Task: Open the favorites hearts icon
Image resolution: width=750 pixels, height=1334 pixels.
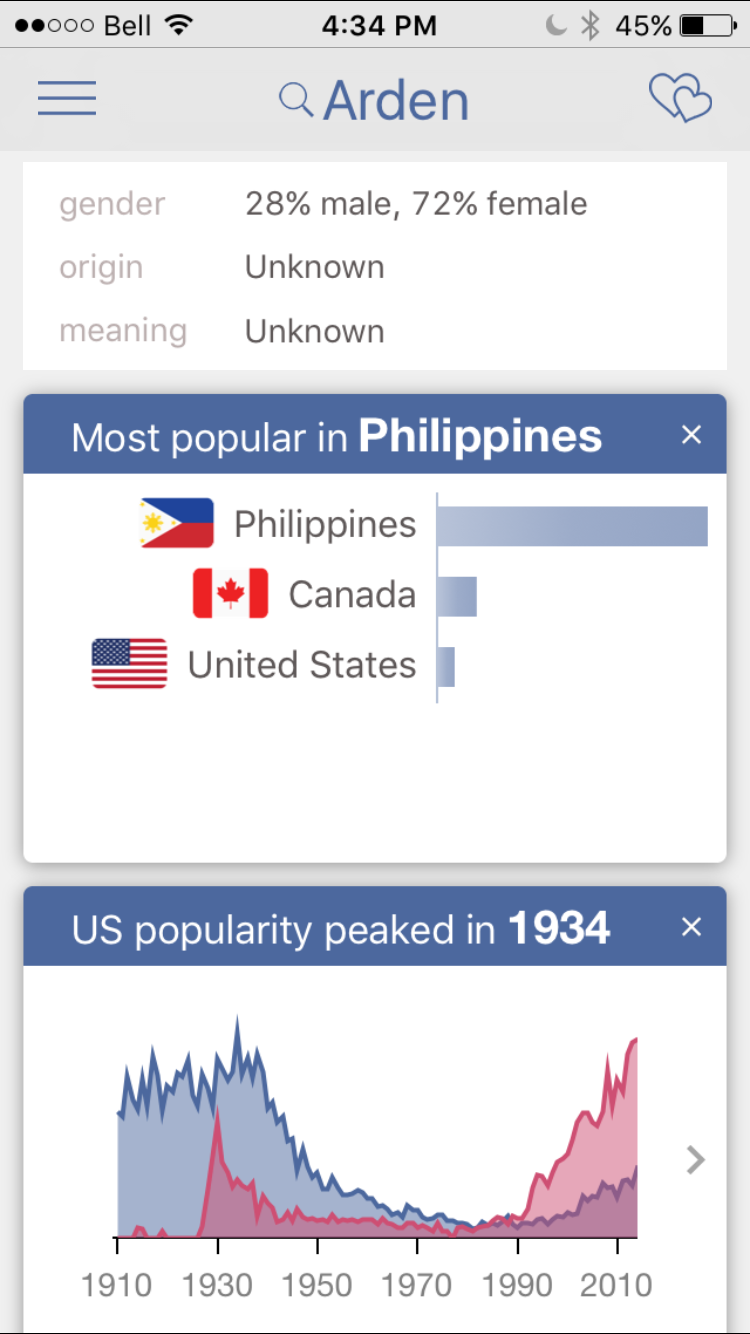Action: (680, 99)
